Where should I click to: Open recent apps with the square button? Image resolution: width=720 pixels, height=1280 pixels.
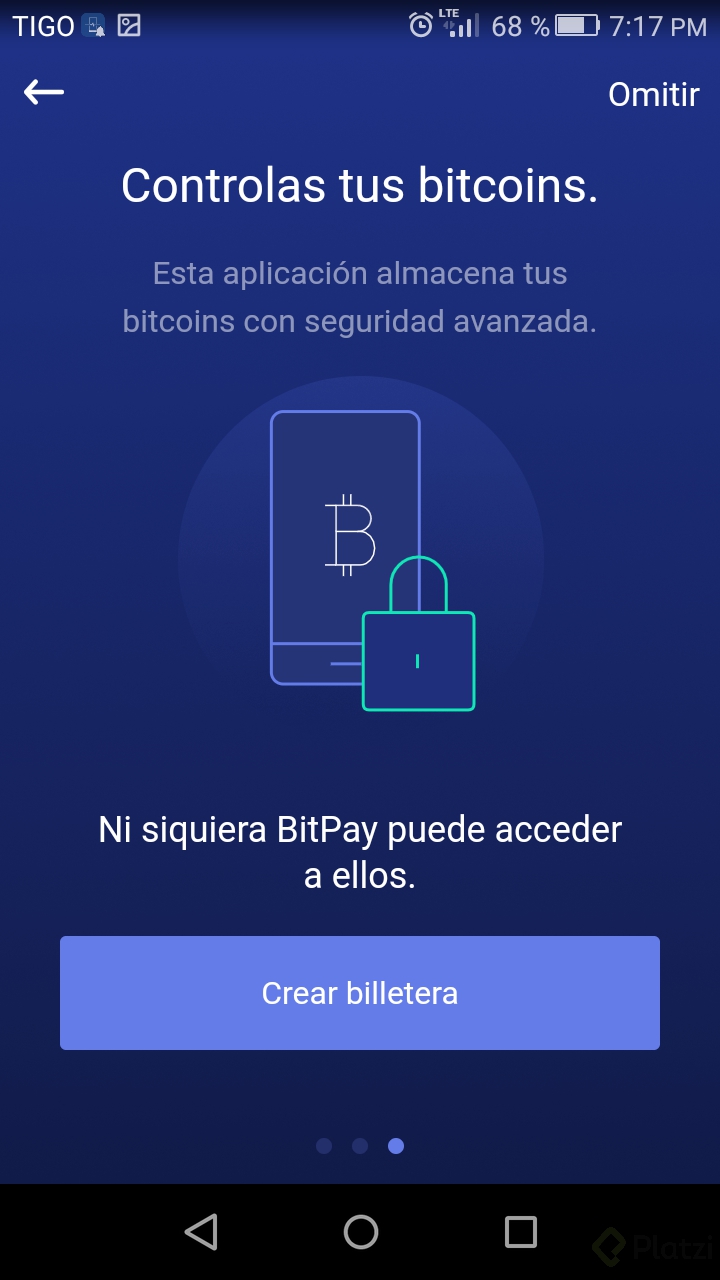coord(518,1232)
